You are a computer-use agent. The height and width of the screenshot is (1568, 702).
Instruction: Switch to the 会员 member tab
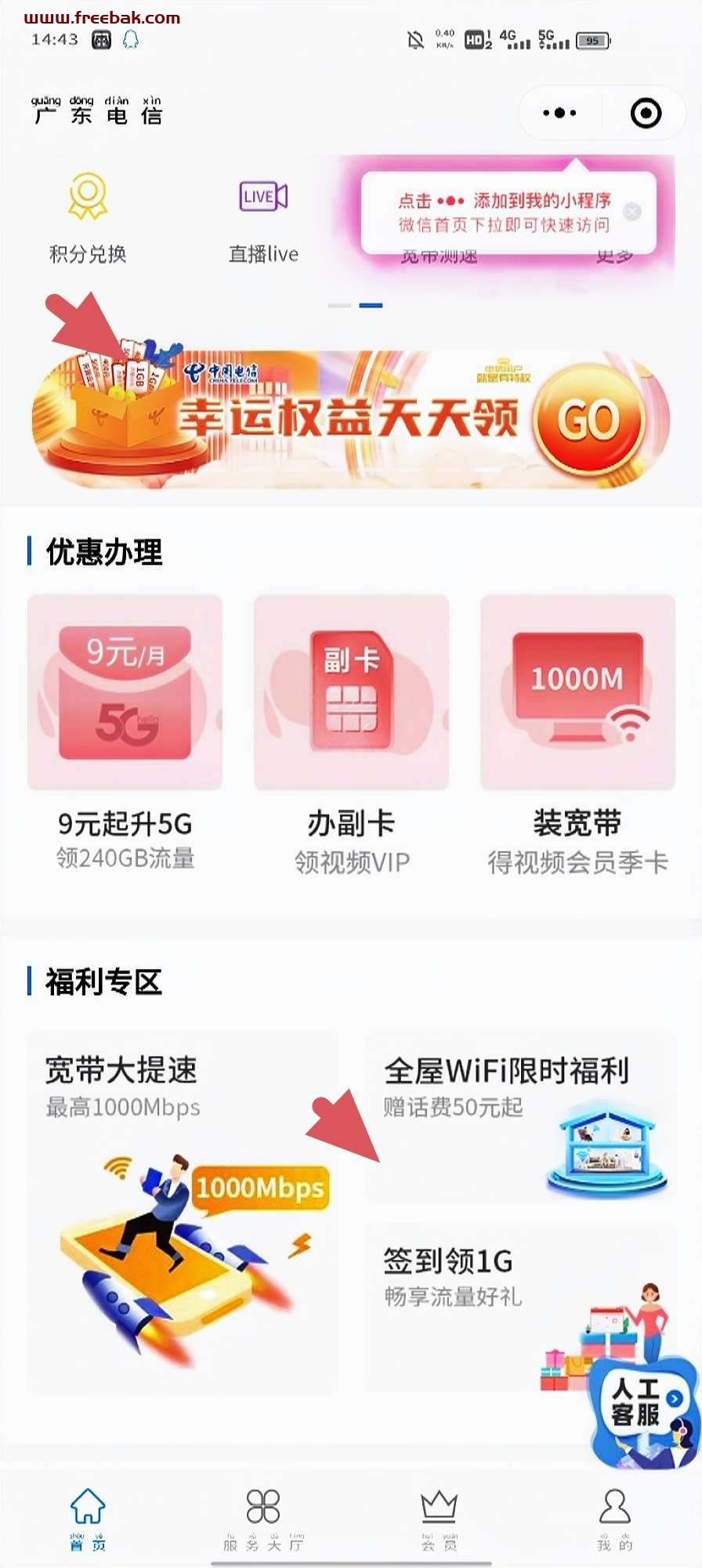point(439,1519)
